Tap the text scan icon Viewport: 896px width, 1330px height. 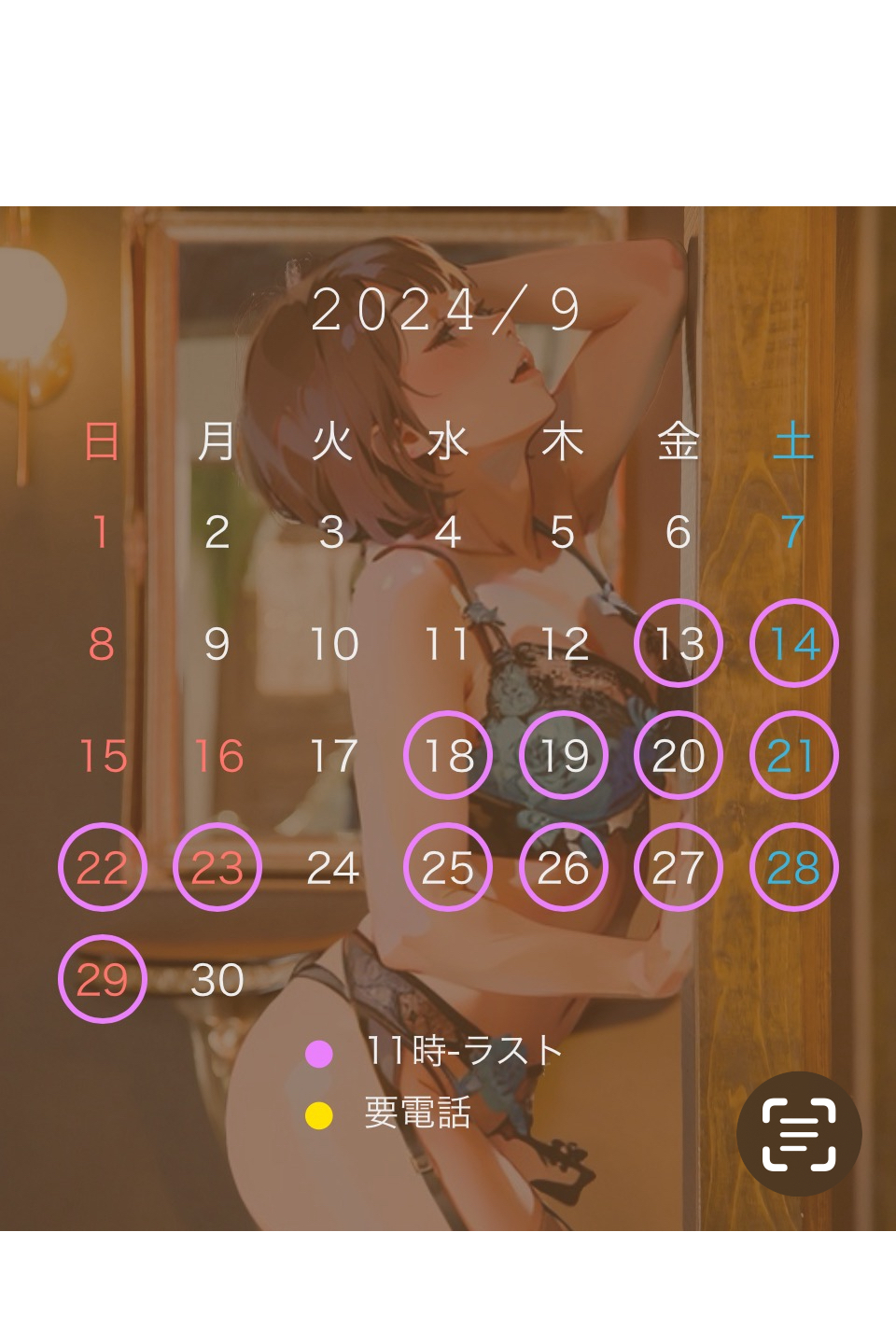pyautogui.click(x=799, y=1133)
